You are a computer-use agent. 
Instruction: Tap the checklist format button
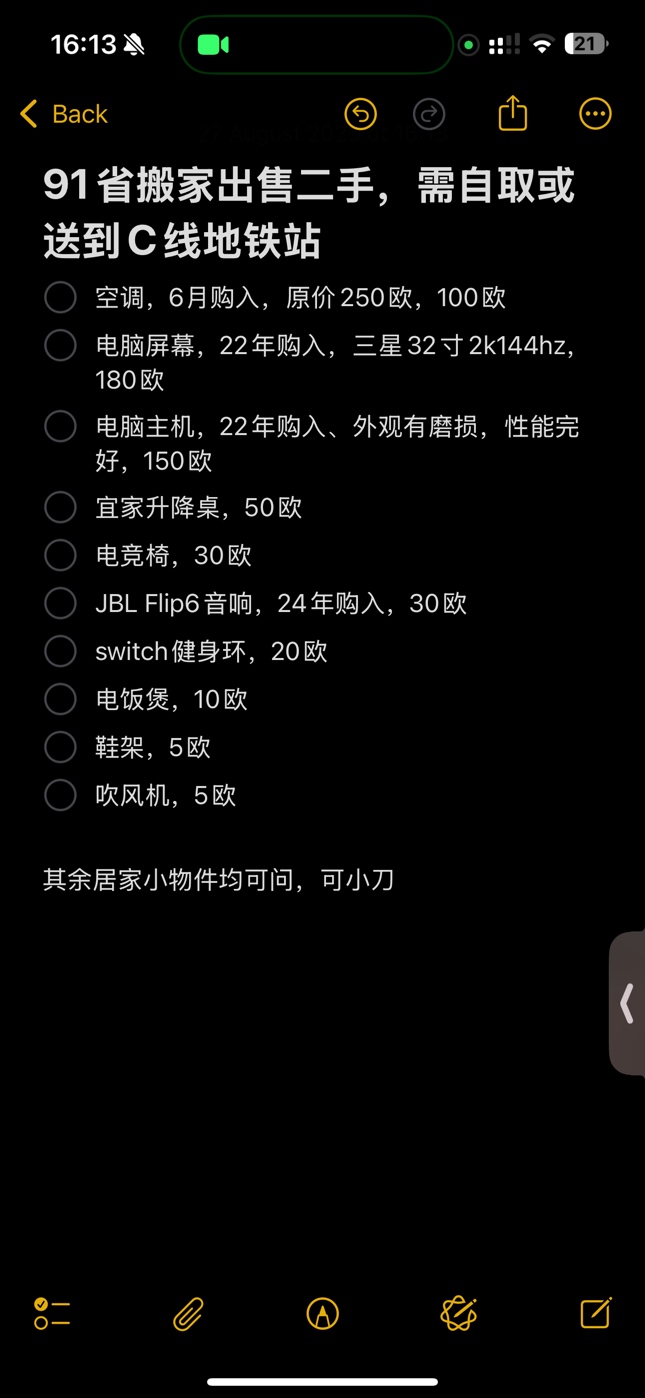coord(52,1313)
